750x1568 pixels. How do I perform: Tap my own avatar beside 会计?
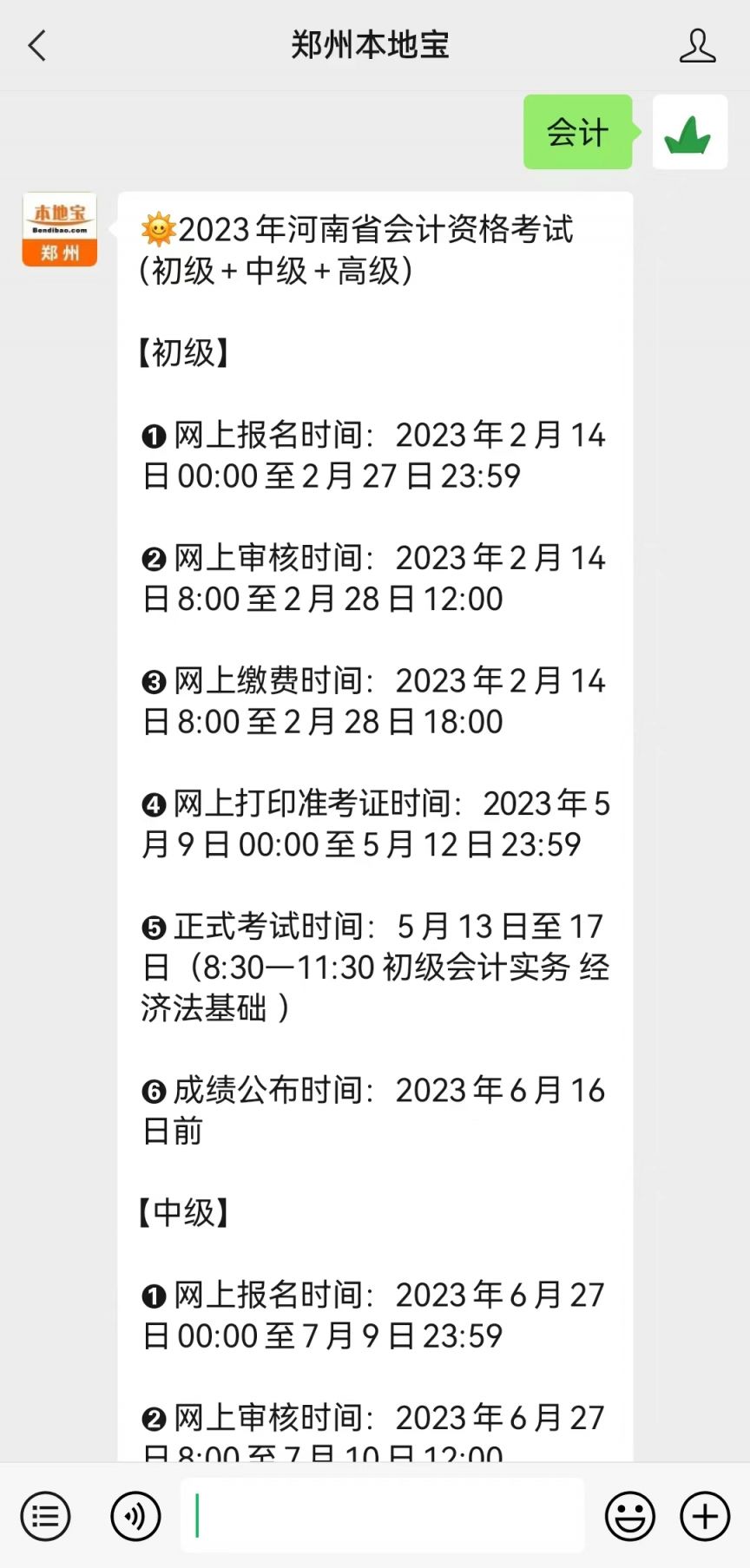pyautogui.click(x=689, y=132)
